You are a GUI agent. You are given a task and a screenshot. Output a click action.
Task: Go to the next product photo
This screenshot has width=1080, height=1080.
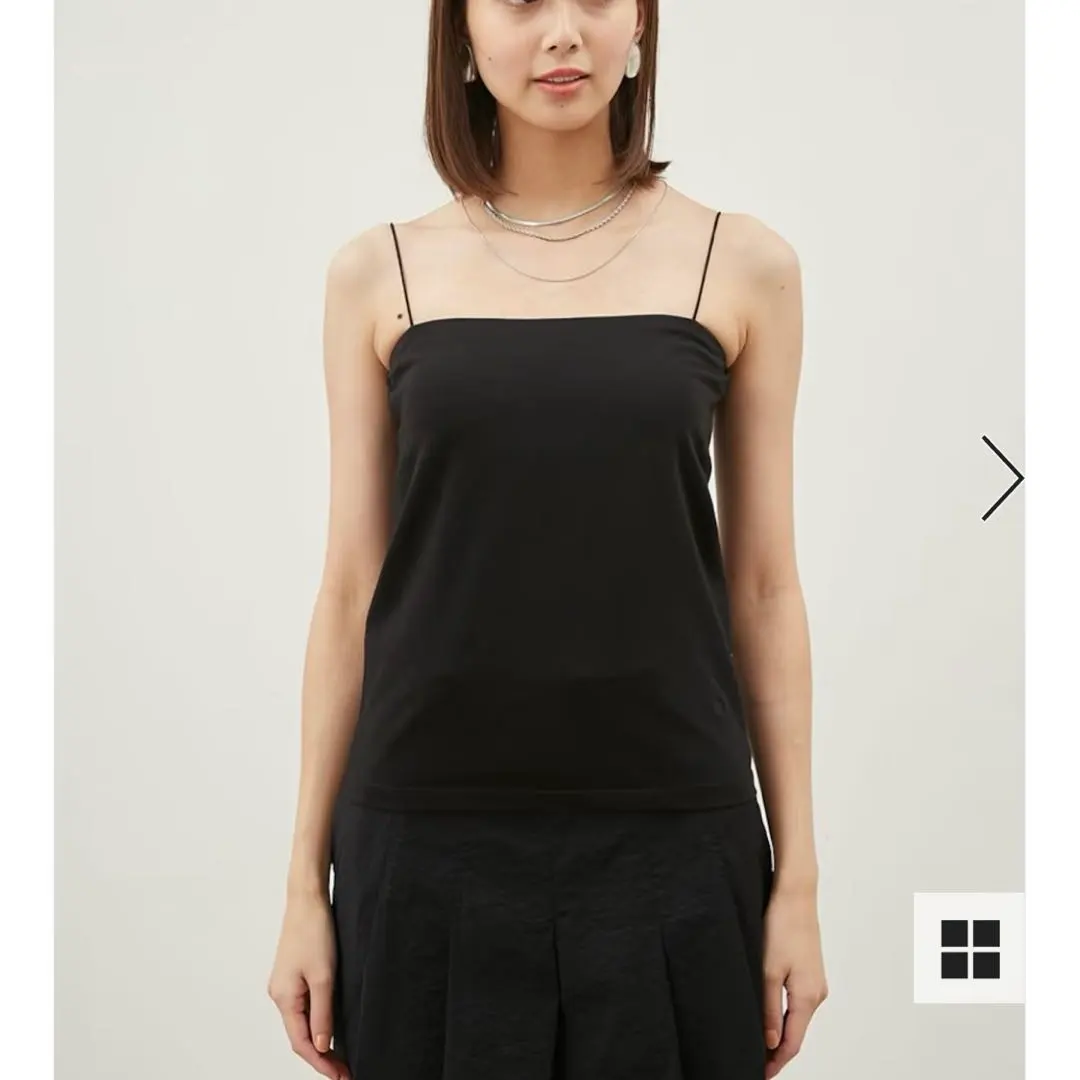click(x=1001, y=478)
